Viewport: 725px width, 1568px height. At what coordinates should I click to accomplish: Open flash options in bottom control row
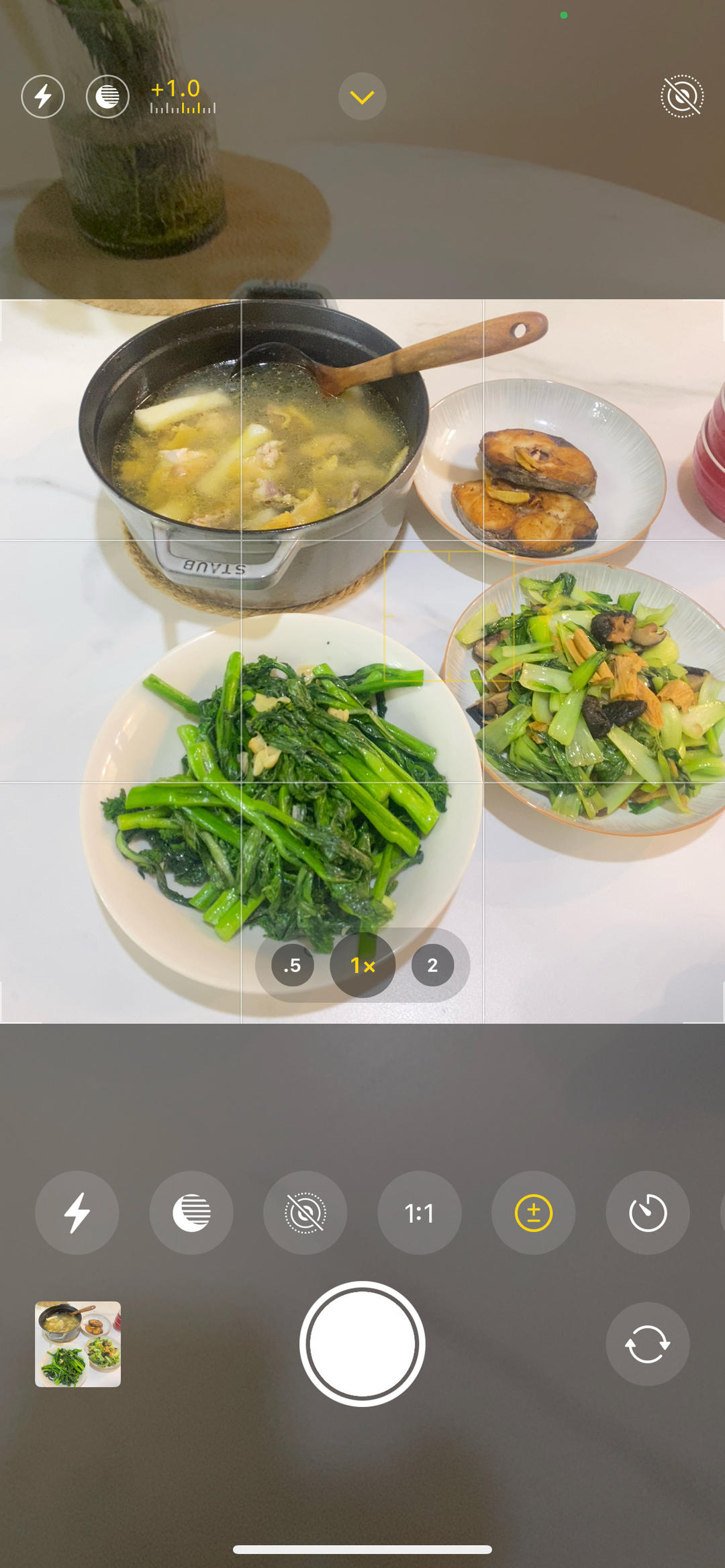click(77, 1212)
